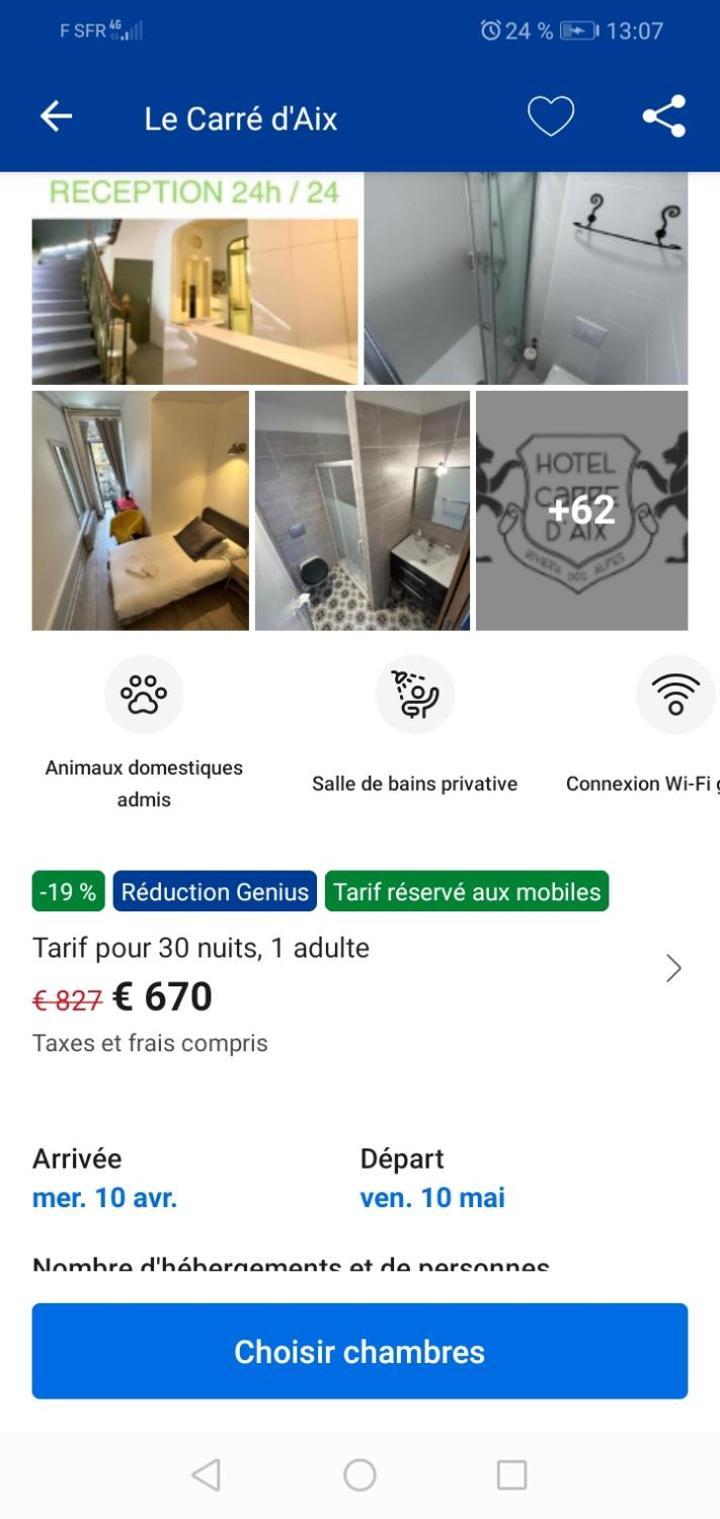Save Le Carré d'Aix to favorites
Viewport: 720px width, 1519px height.
(x=551, y=117)
